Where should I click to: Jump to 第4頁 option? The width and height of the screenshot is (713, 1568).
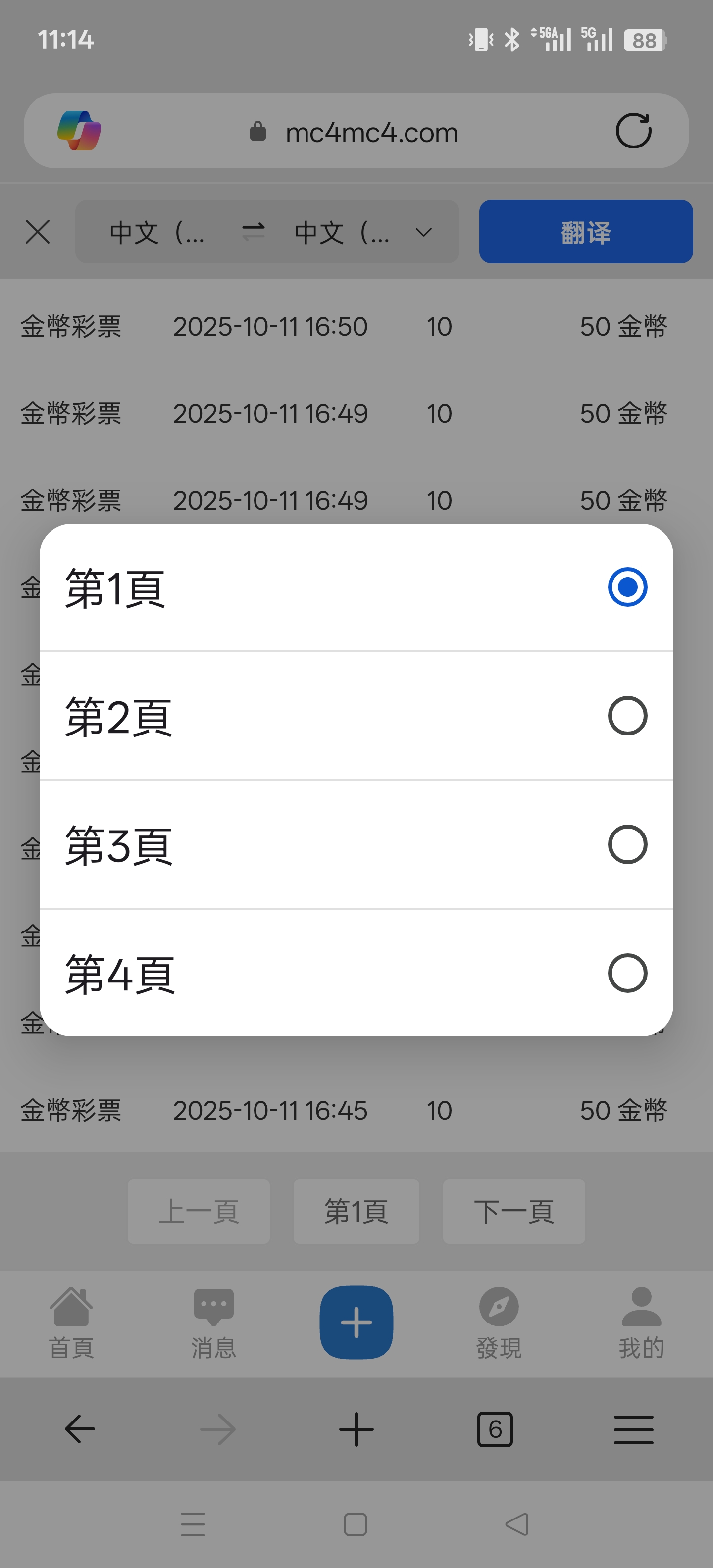click(x=356, y=973)
